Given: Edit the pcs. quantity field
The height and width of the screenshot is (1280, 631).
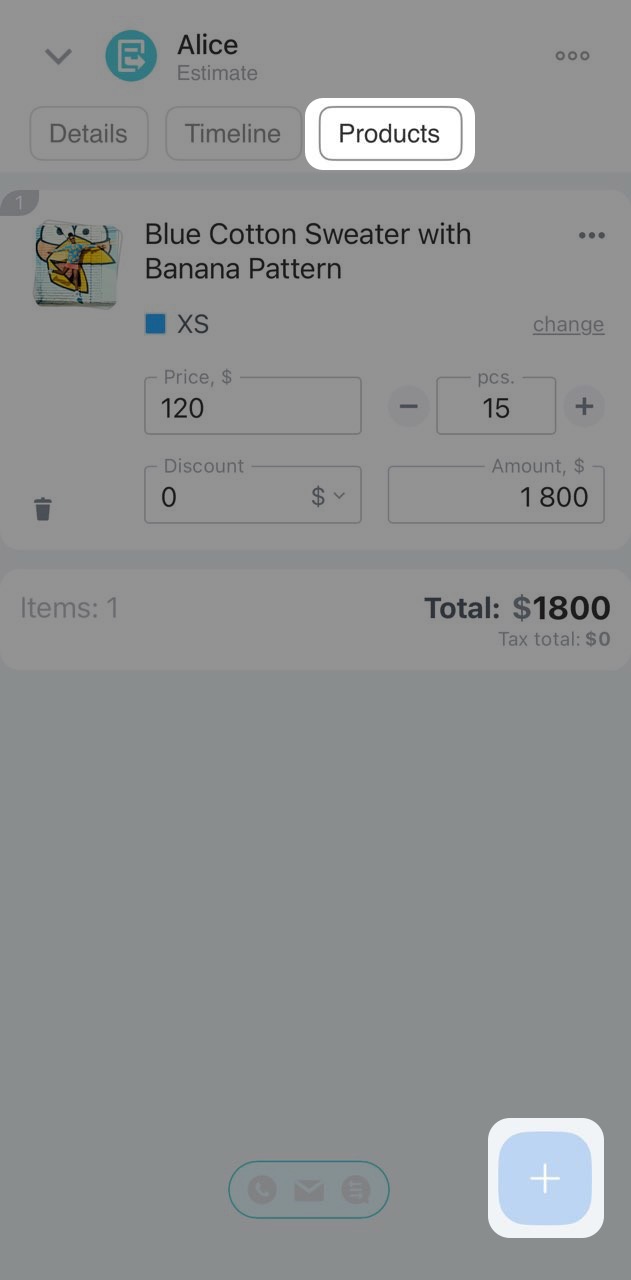Looking at the screenshot, I should [496, 407].
